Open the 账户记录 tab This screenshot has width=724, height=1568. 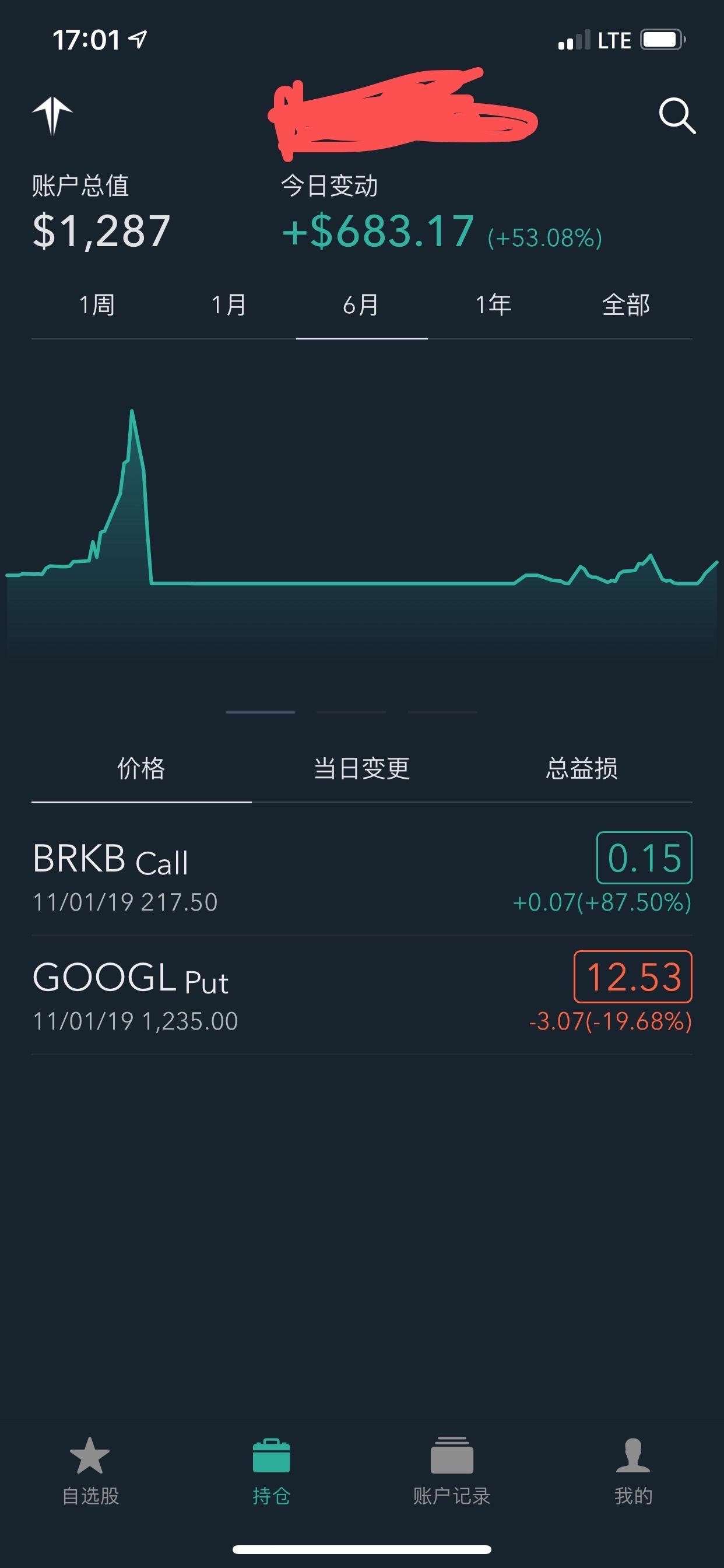click(x=452, y=1472)
